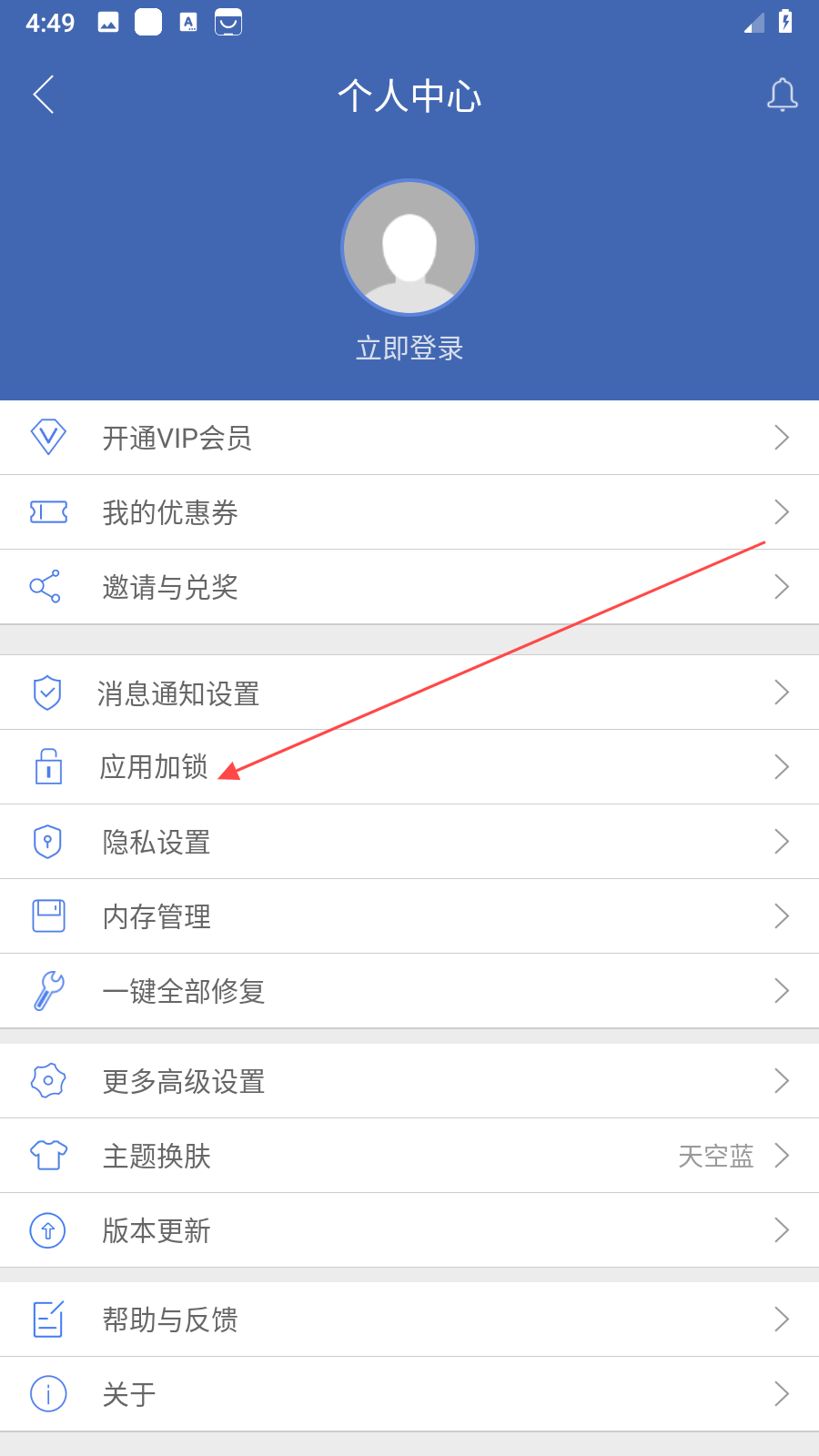Open 消息通知设置

tap(409, 693)
